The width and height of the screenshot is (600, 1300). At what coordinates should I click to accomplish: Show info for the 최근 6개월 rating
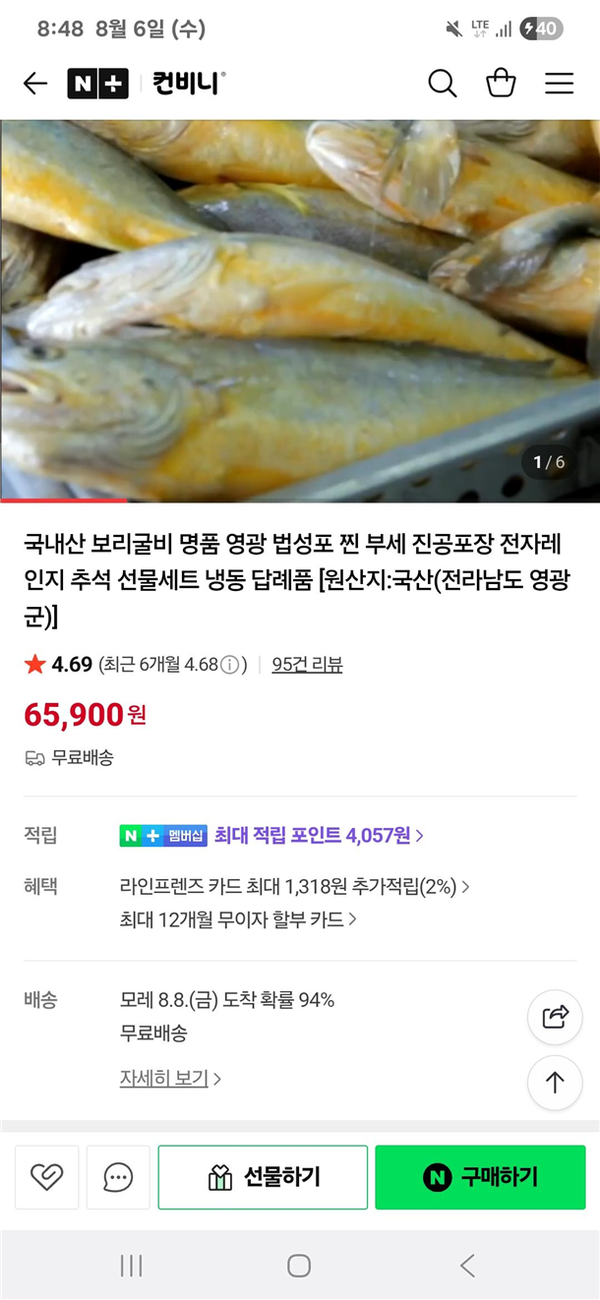click(x=230, y=666)
